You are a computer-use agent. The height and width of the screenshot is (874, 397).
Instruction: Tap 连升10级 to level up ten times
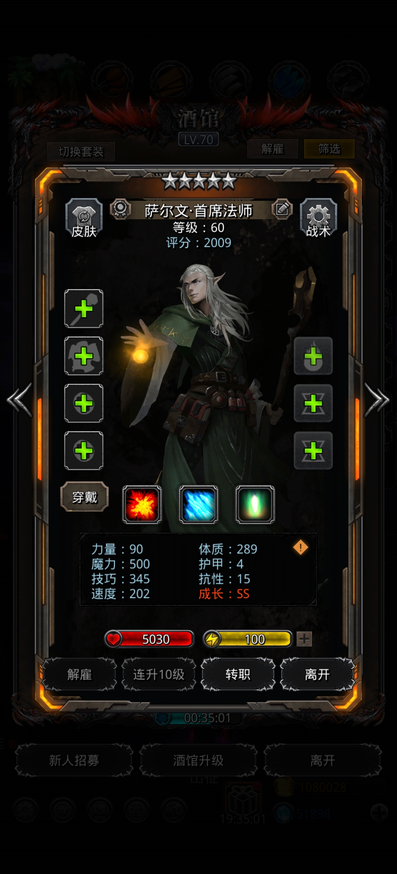[x=159, y=674]
